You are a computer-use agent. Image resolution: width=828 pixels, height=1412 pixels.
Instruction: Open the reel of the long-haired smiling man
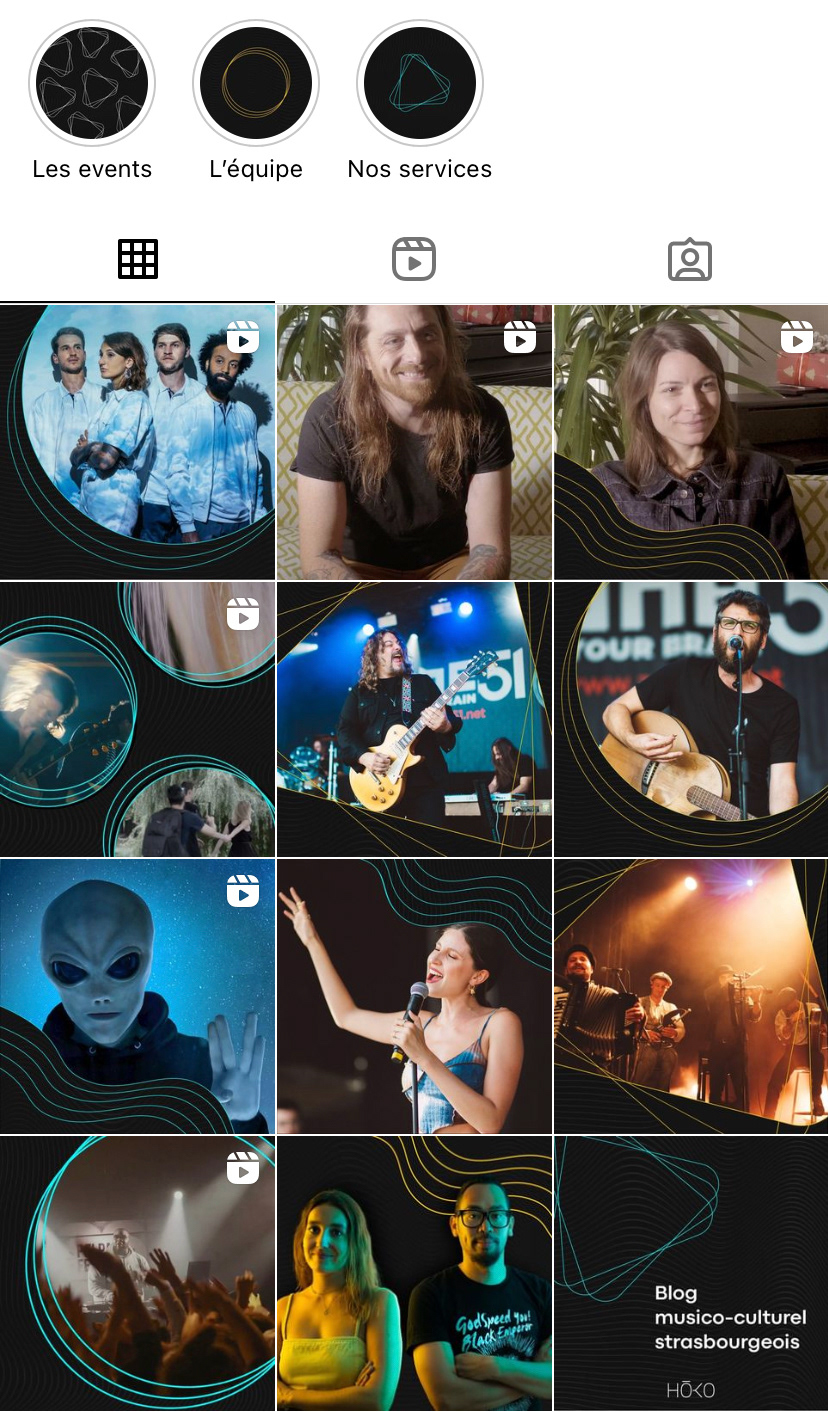click(x=414, y=442)
